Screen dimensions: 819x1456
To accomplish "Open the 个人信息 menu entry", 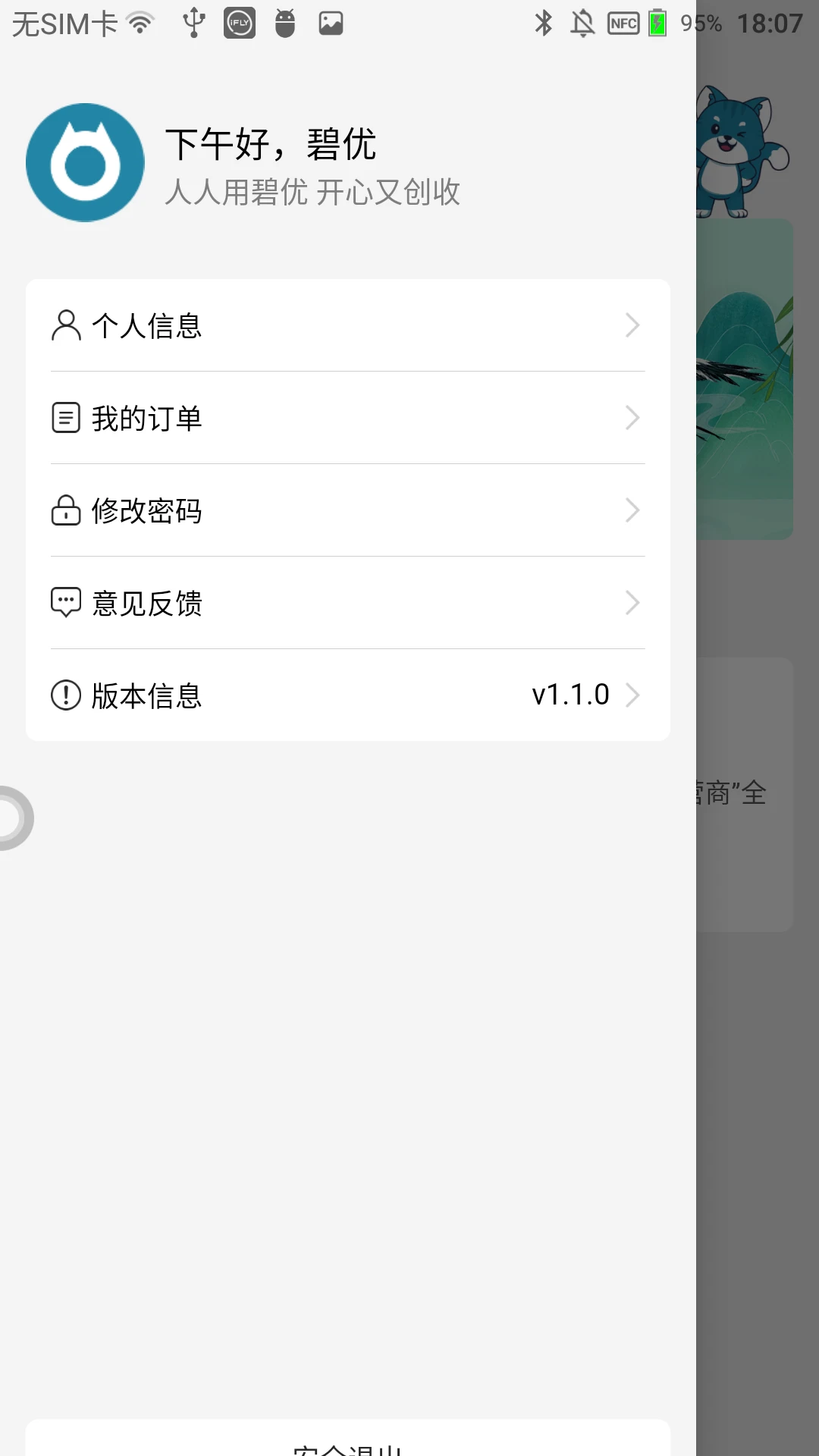I will point(148,325).
